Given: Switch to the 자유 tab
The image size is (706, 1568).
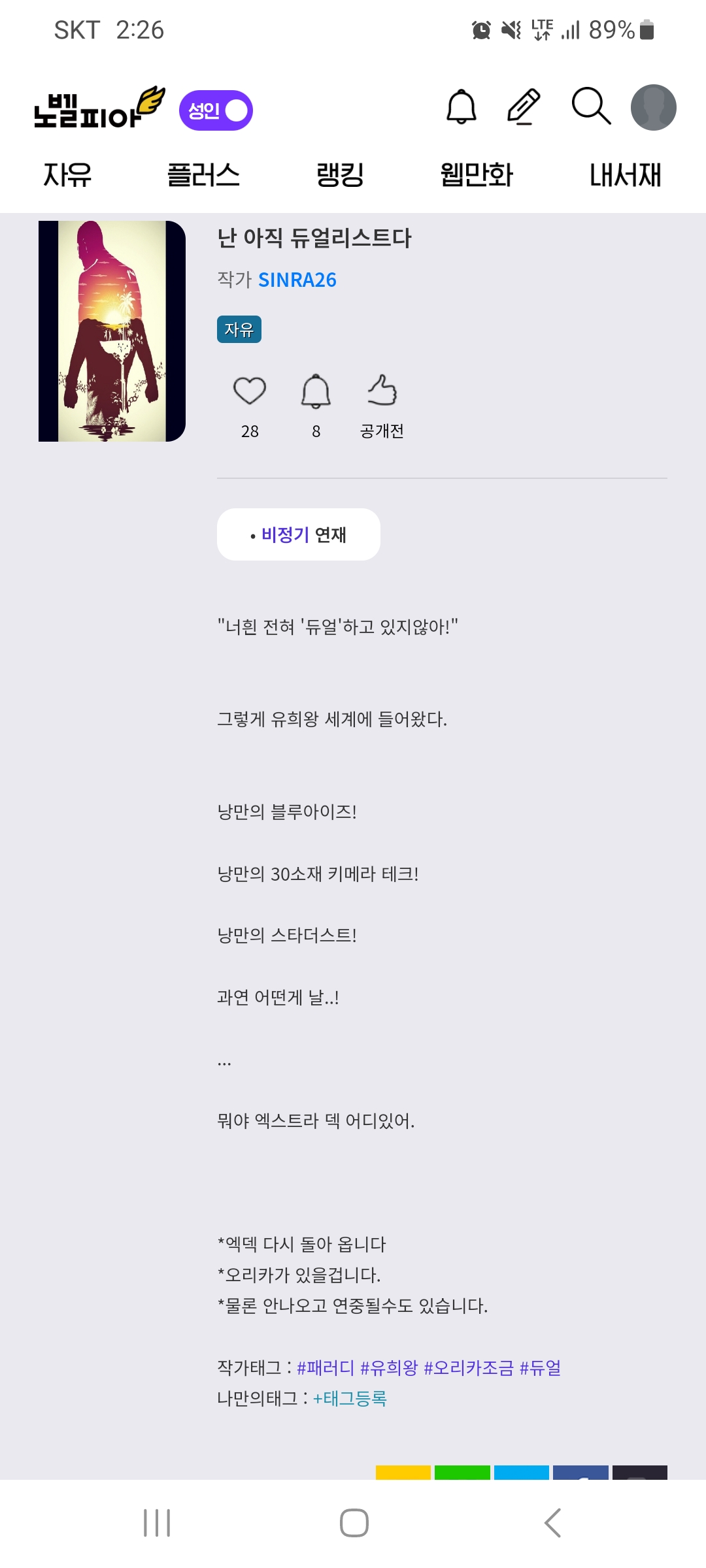Looking at the screenshot, I should [67, 175].
